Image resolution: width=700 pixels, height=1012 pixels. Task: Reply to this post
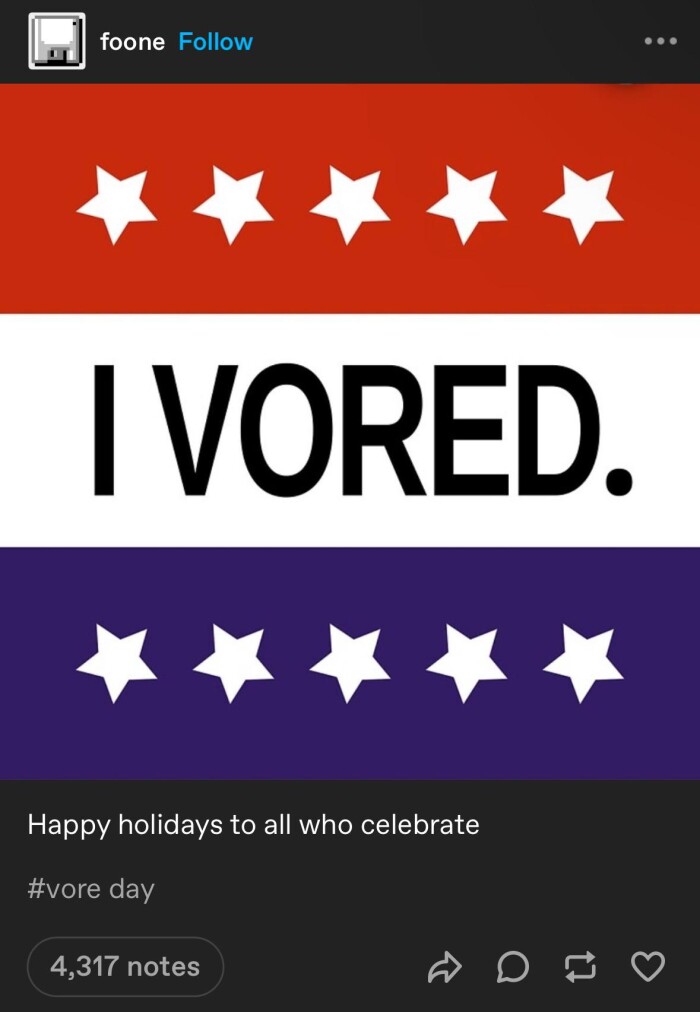513,966
